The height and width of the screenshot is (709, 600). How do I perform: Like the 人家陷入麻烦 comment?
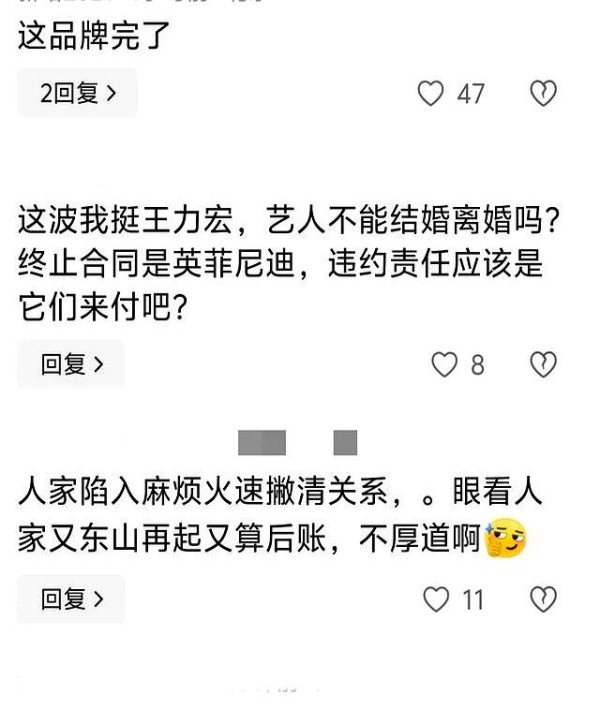point(436,600)
